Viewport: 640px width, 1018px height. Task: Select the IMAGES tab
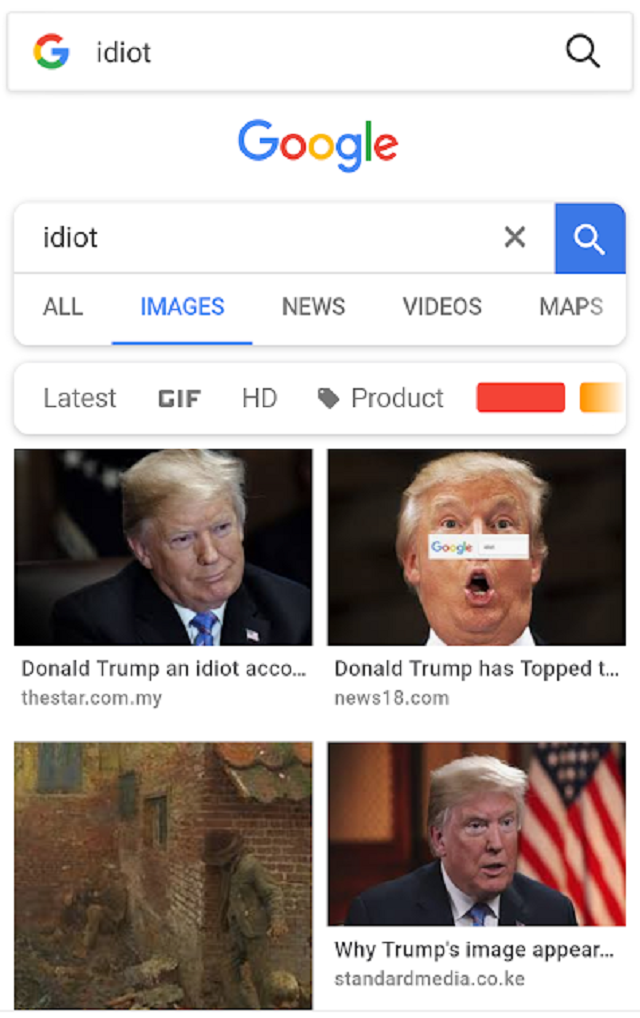pyautogui.click(x=182, y=307)
